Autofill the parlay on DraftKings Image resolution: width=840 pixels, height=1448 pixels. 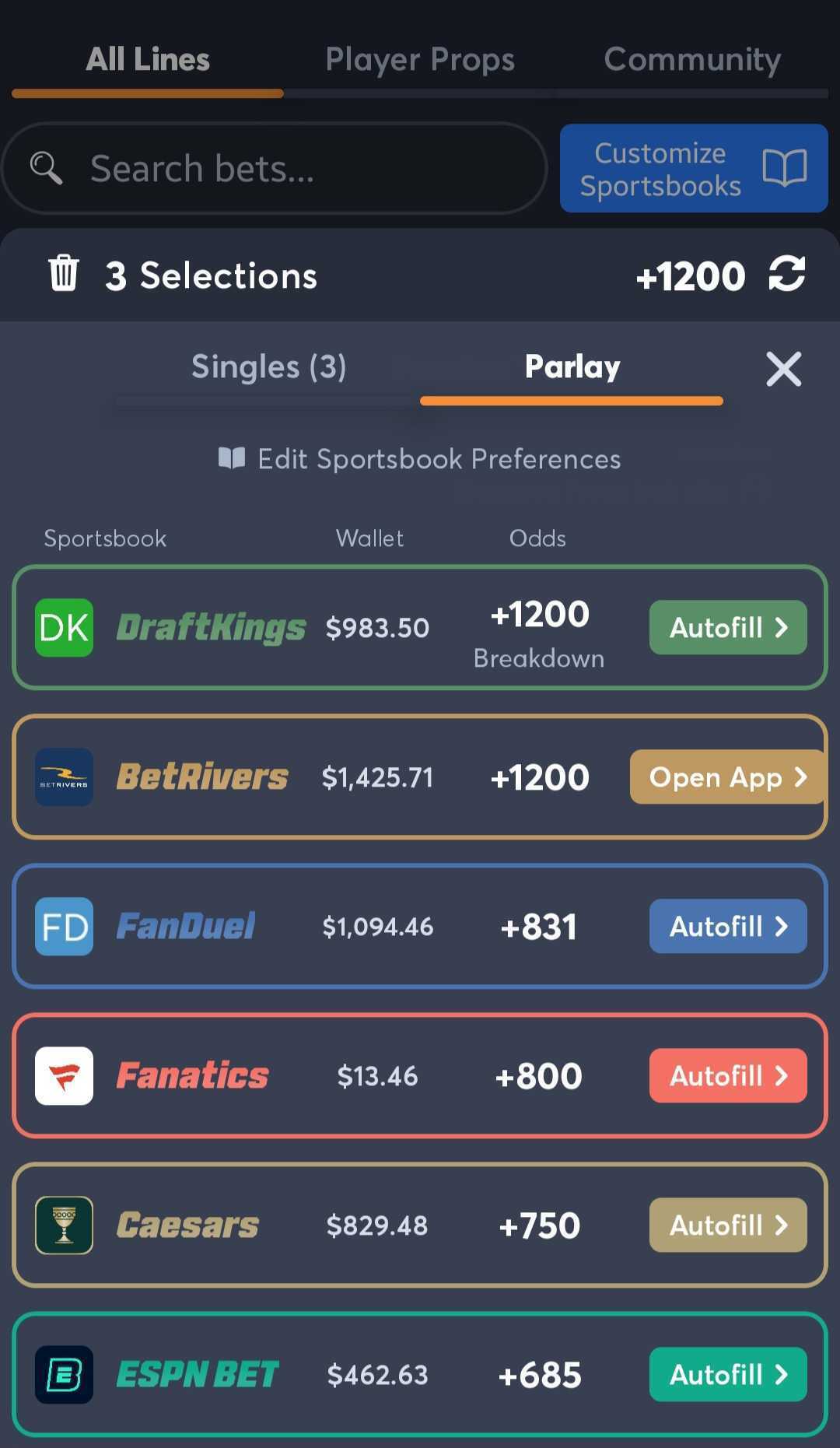coord(727,627)
